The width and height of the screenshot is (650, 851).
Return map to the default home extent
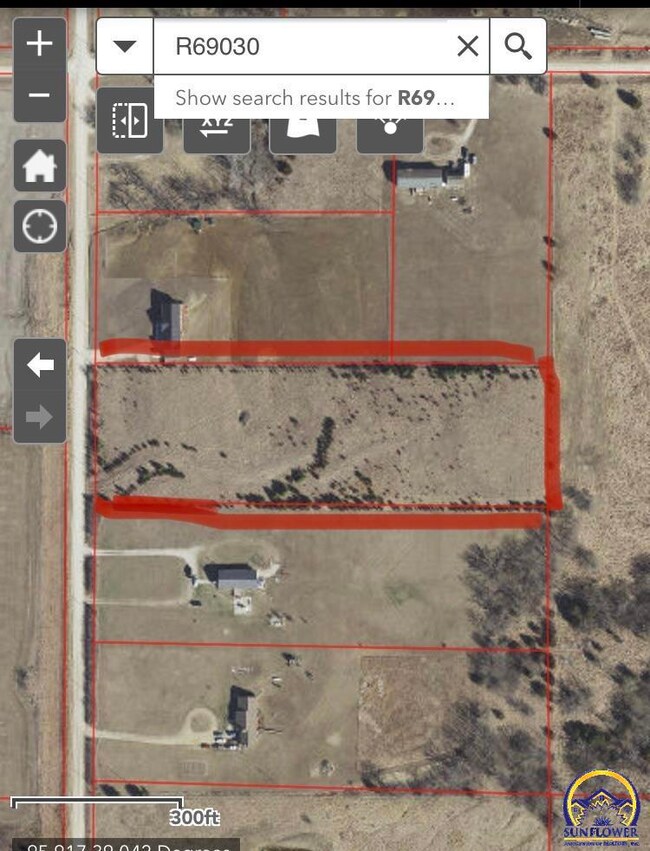click(x=40, y=166)
